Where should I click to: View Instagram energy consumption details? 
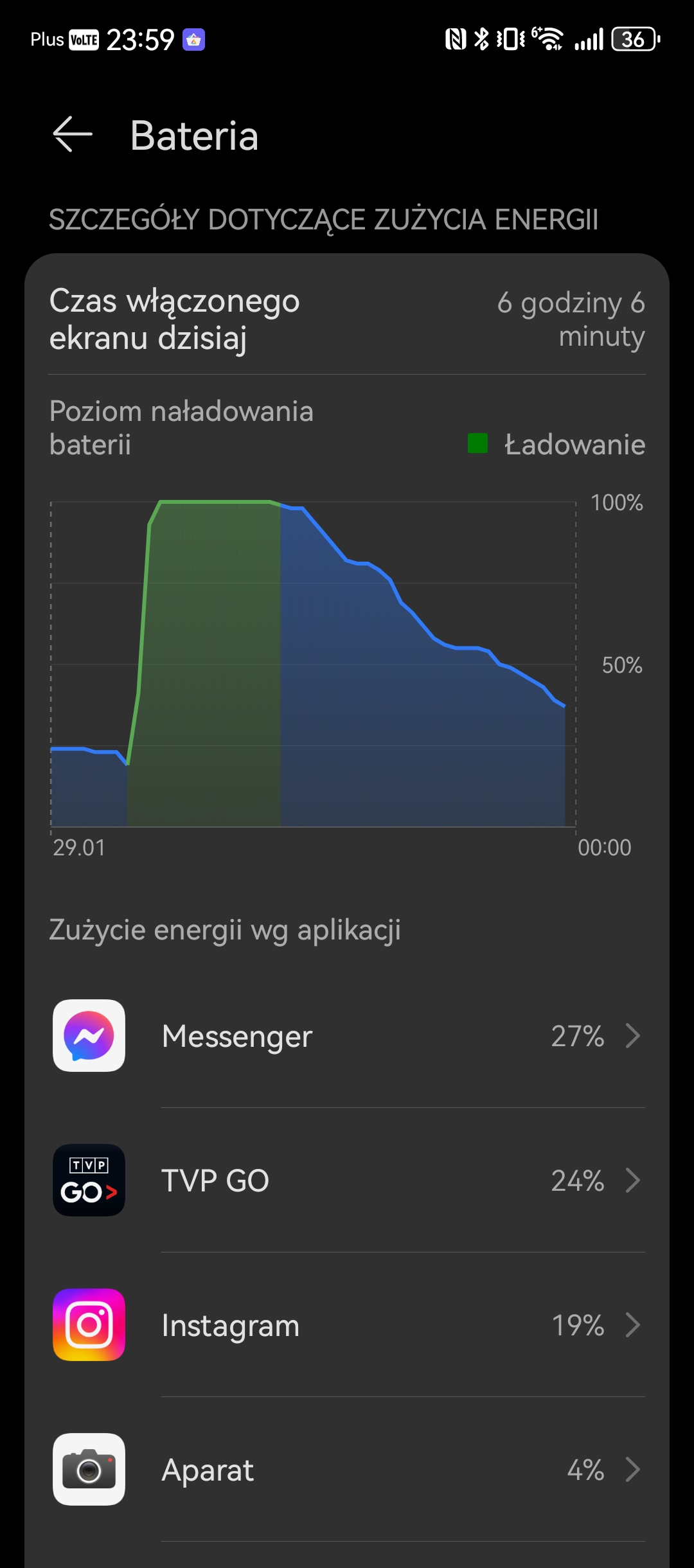(347, 1325)
